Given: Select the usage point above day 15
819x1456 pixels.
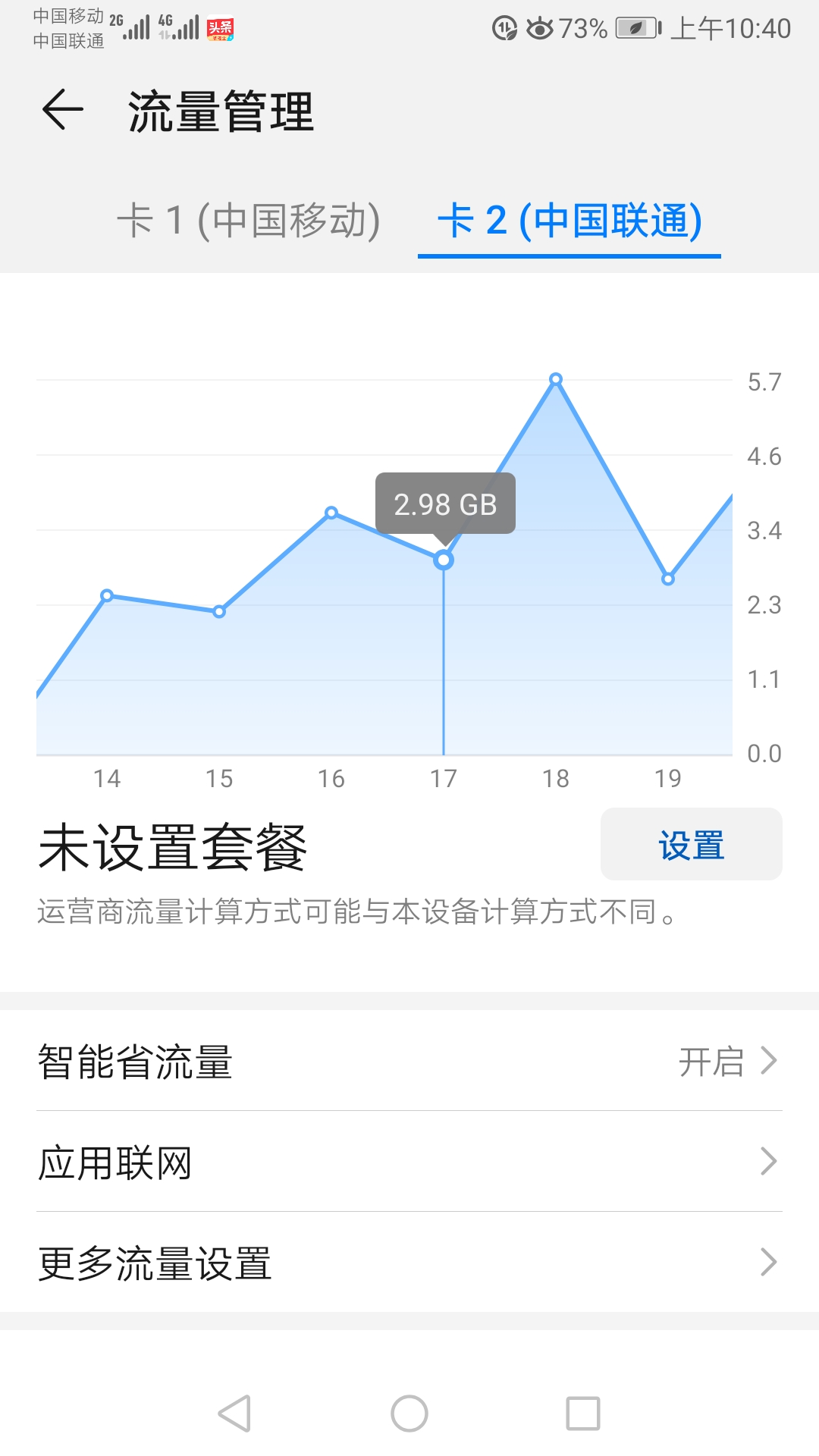Looking at the screenshot, I should pyautogui.click(x=218, y=610).
